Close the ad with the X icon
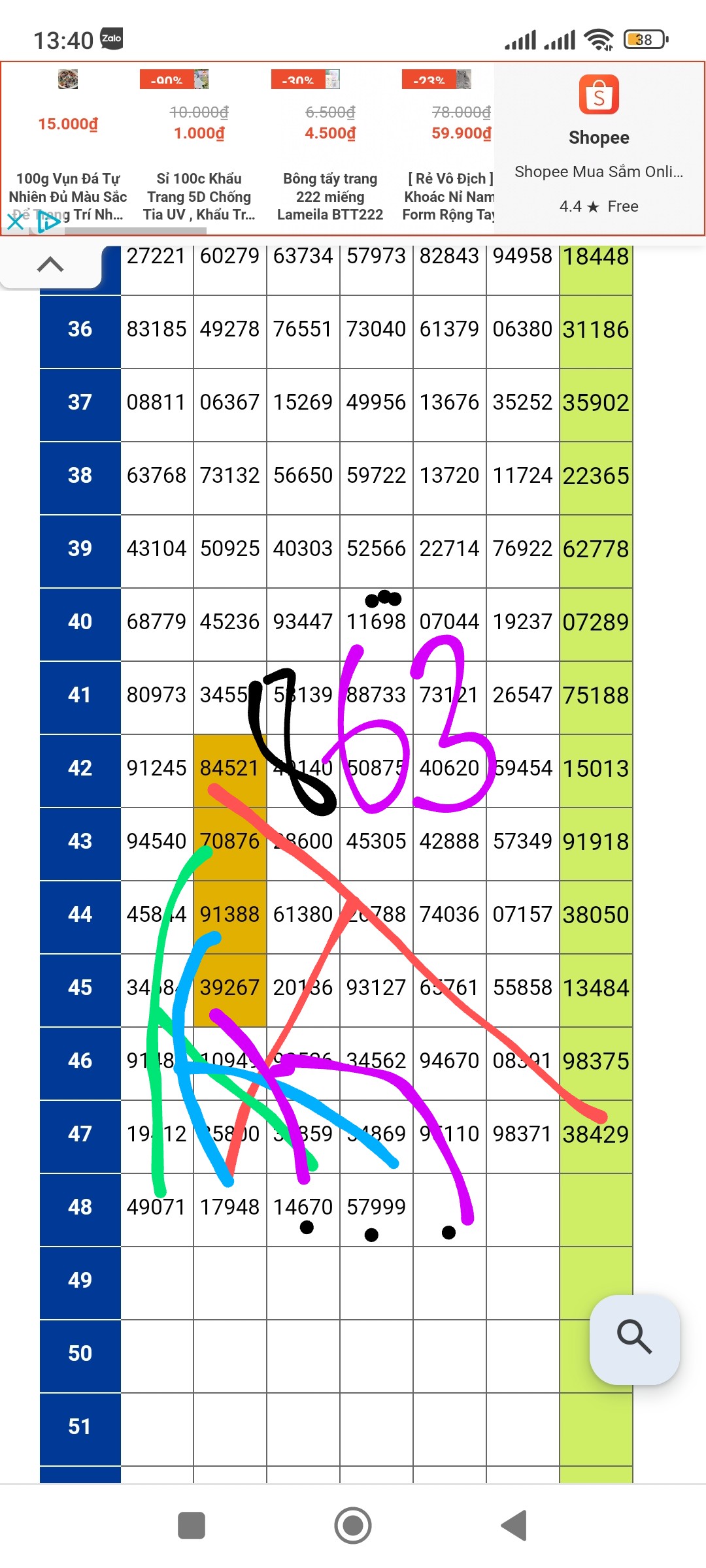Screen dimensions: 706x1568 click(x=15, y=221)
